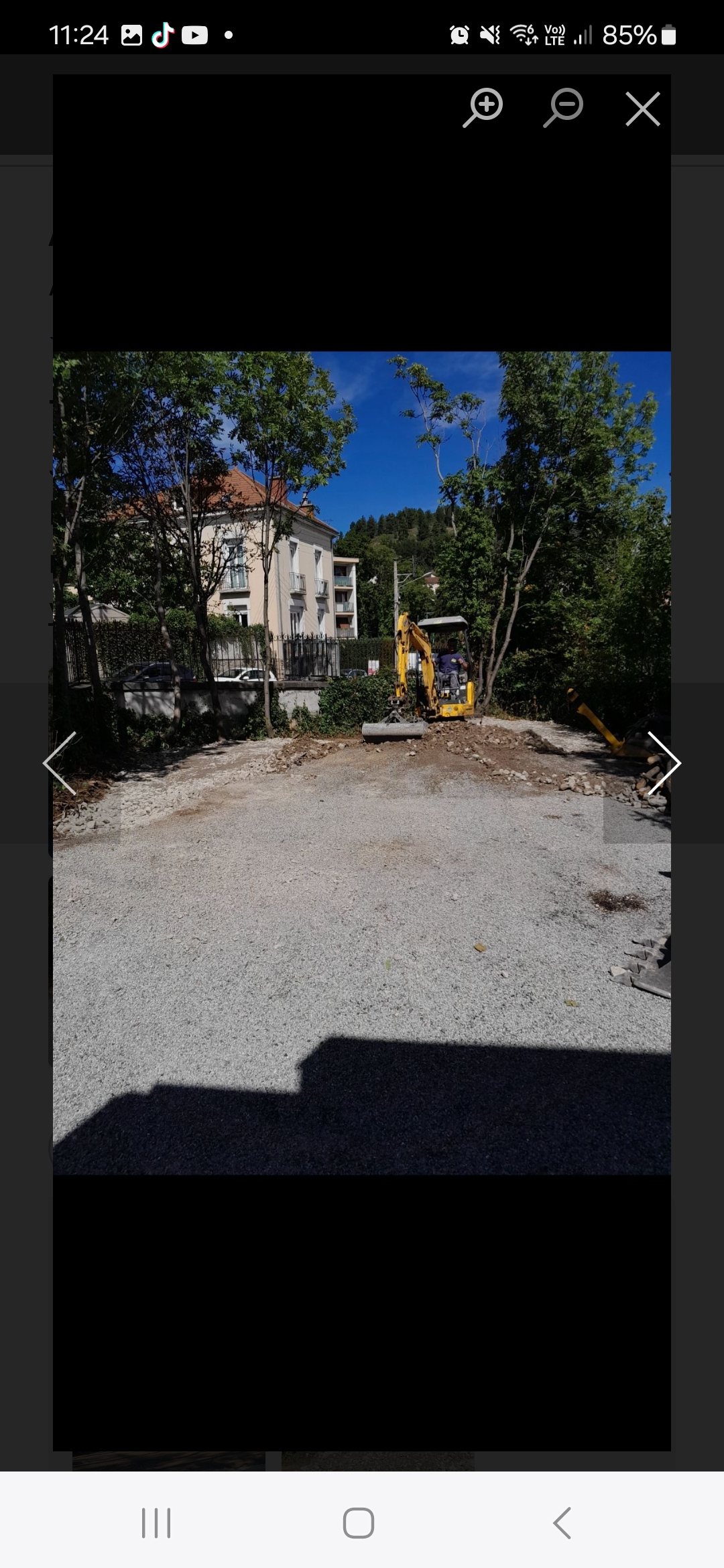Tap the system back button

(562, 1523)
